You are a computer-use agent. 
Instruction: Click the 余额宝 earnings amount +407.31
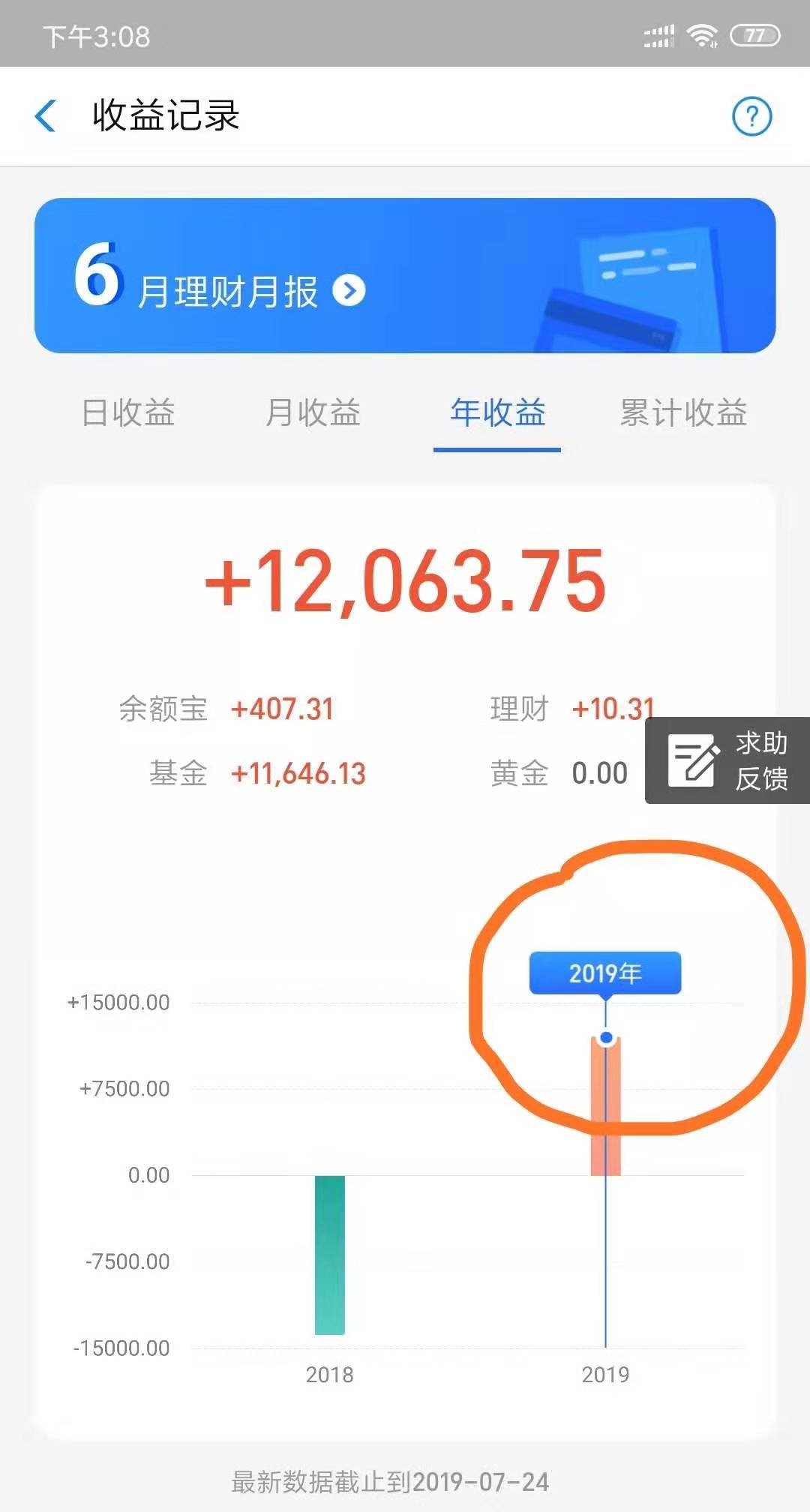pos(283,708)
